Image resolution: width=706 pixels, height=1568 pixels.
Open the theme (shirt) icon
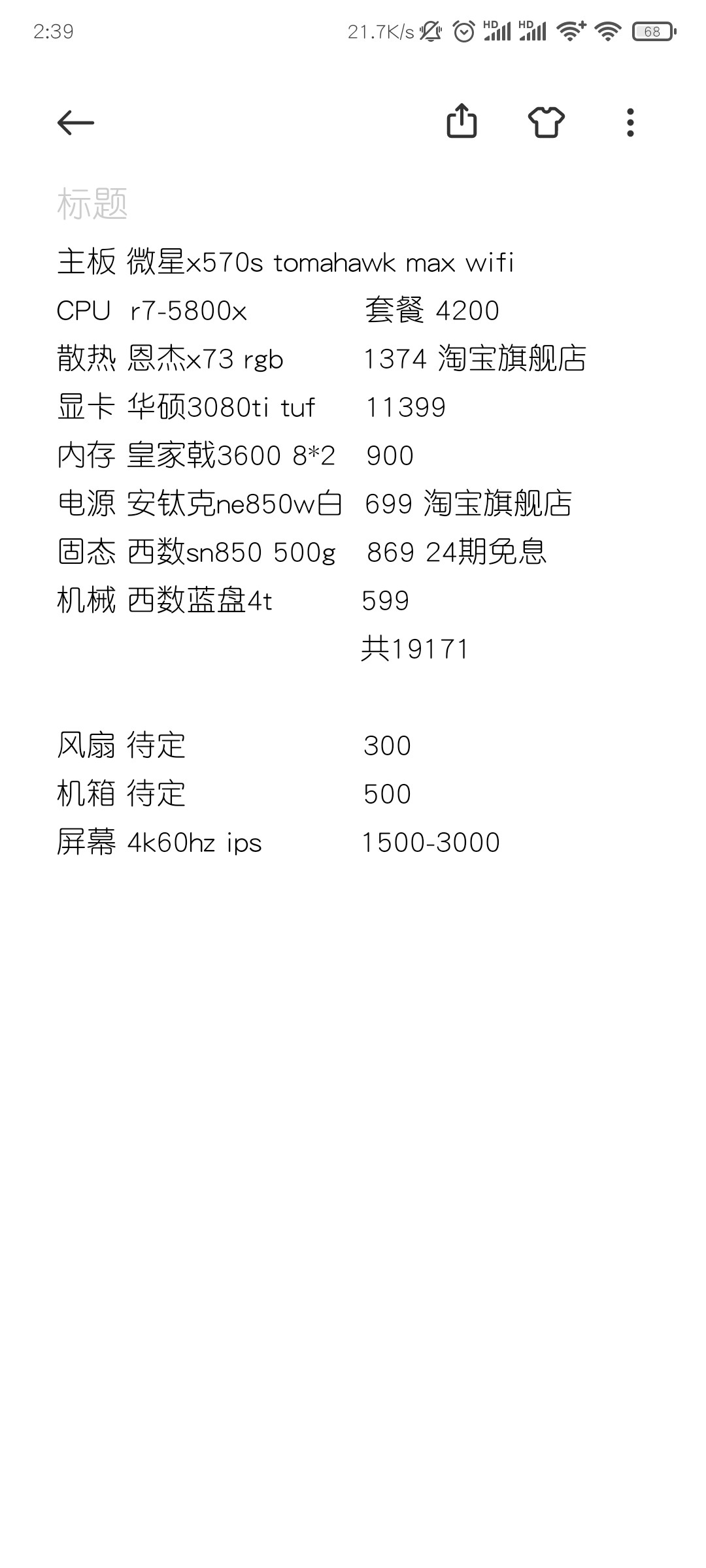pos(546,122)
